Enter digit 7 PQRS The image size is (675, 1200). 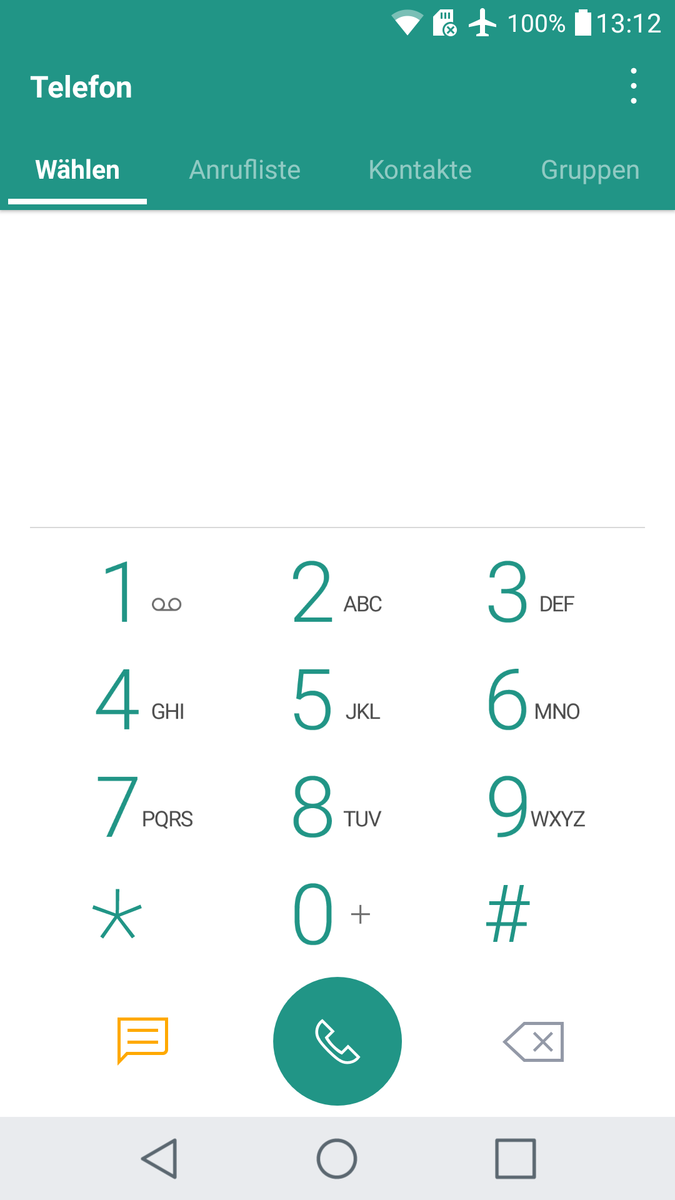(140, 808)
